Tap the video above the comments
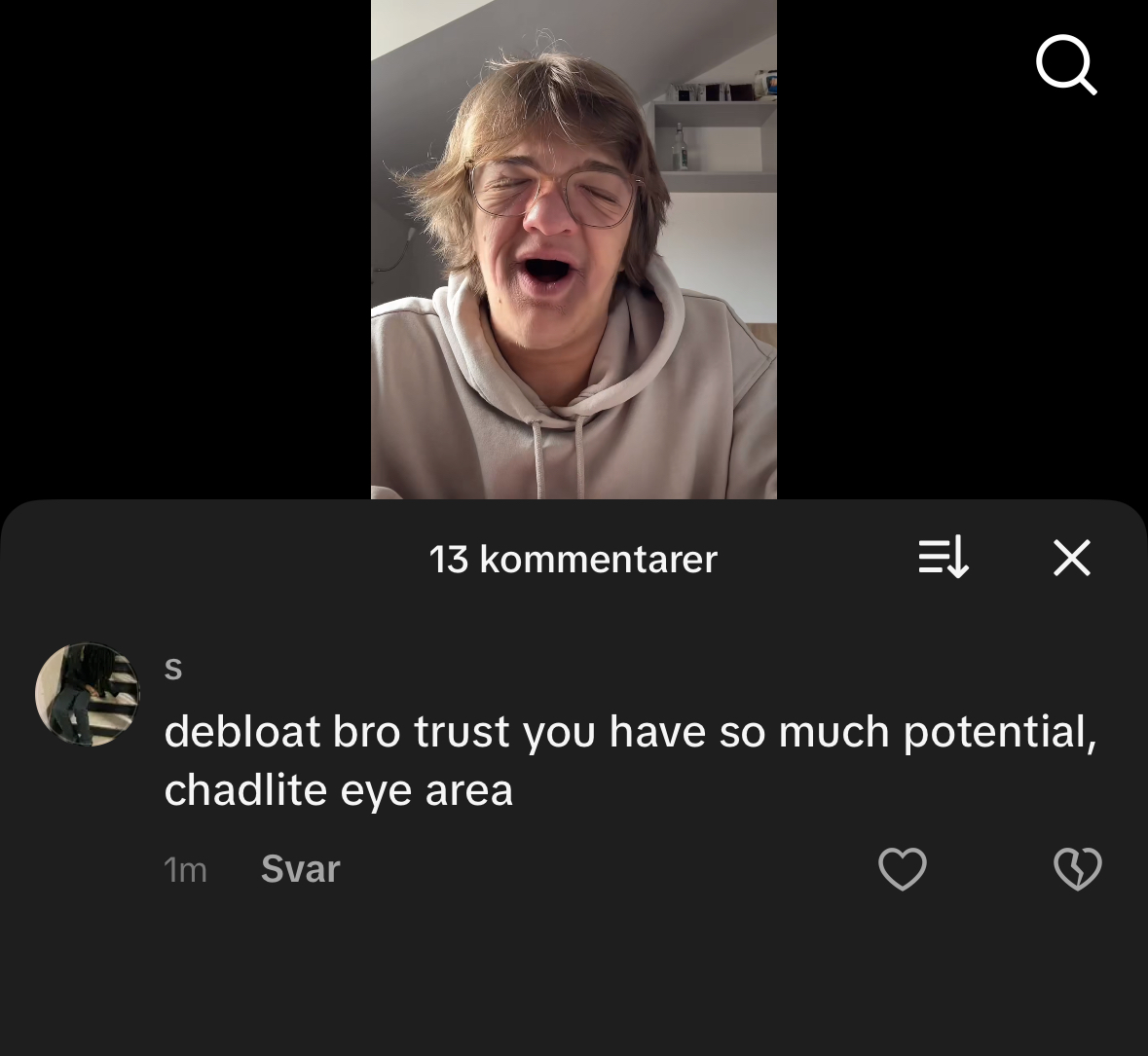The width and height of the screenshot is (1148, 1056). click(x=574, y=249)
